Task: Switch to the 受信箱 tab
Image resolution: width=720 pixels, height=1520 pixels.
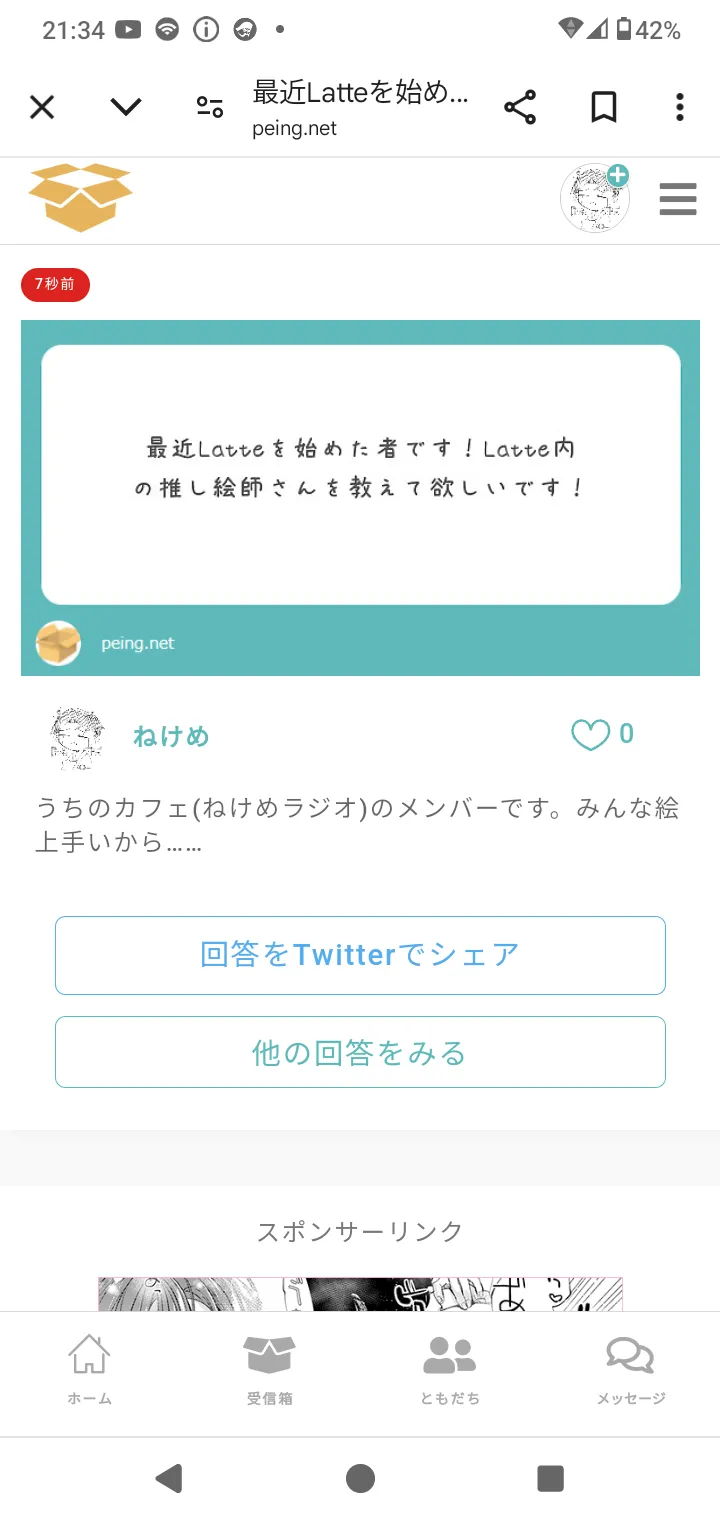Action: [x=270, y=1370]
